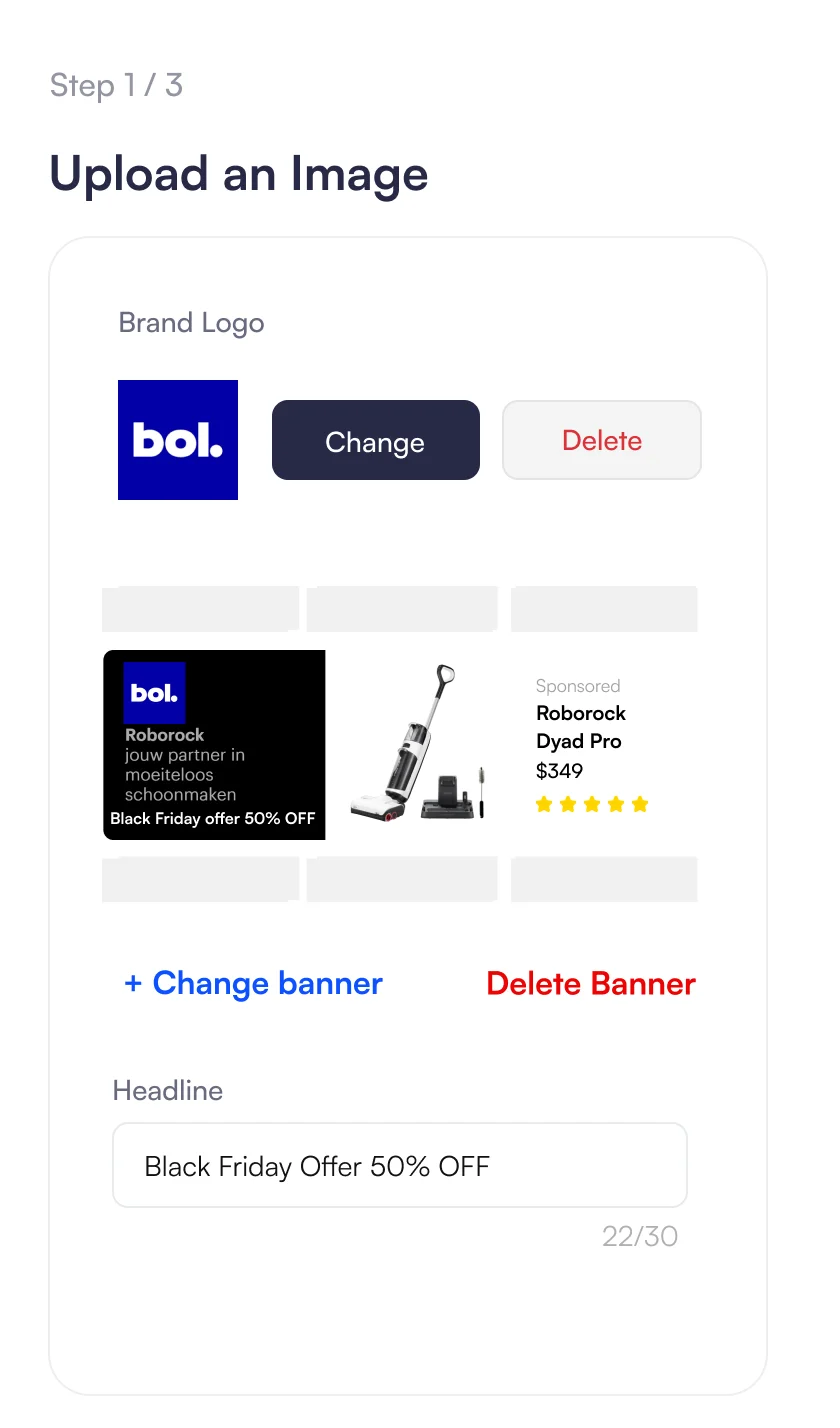Viewport: 840px width, 1428px height.
Task: Click the Delete button next to Change
Action: [x=601, y=440]
